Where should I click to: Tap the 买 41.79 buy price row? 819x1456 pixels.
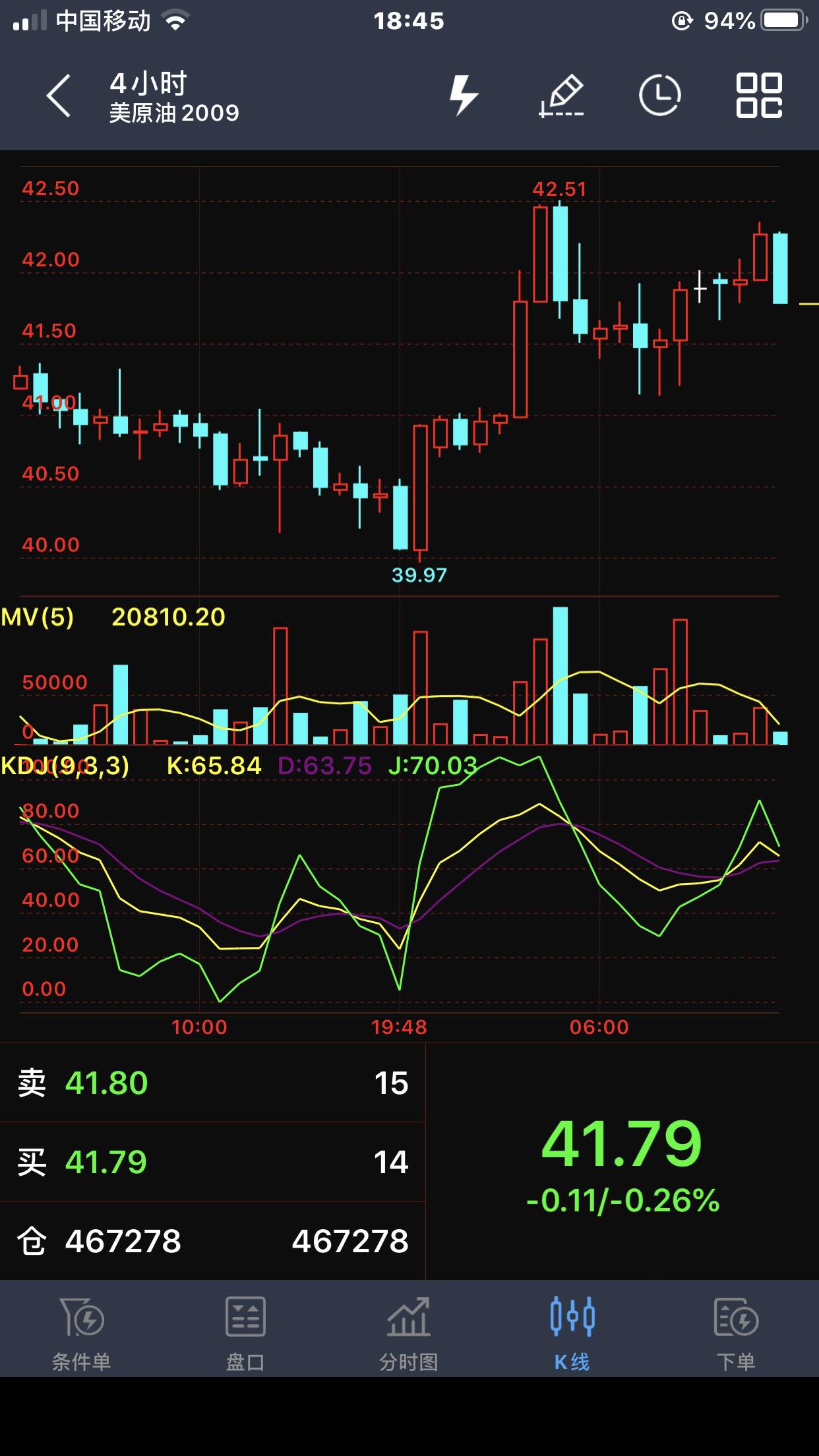tap(212, 1162)
